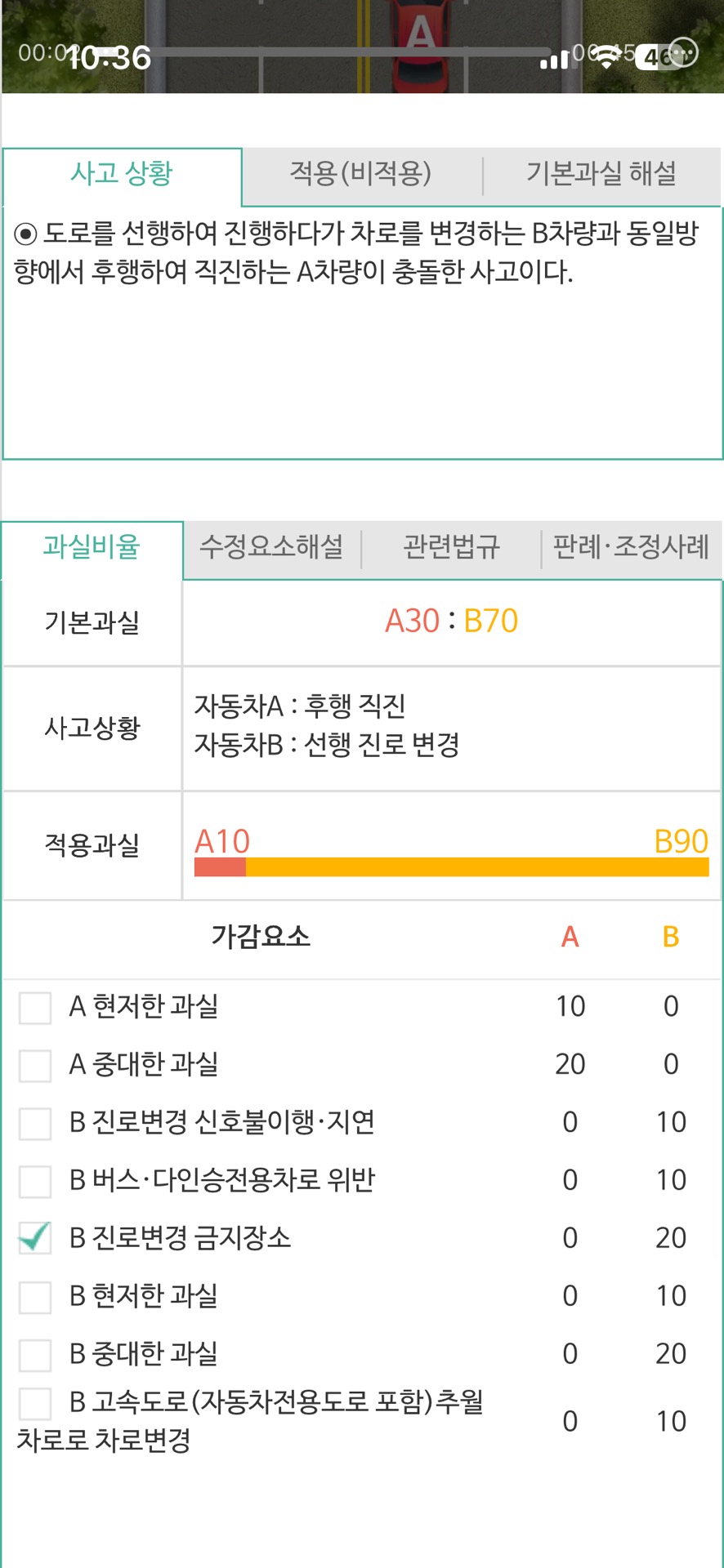Switch to the 수정요소해설 tab
The height and width of the screenshot is (1568, 724).
tap(271, 547)
